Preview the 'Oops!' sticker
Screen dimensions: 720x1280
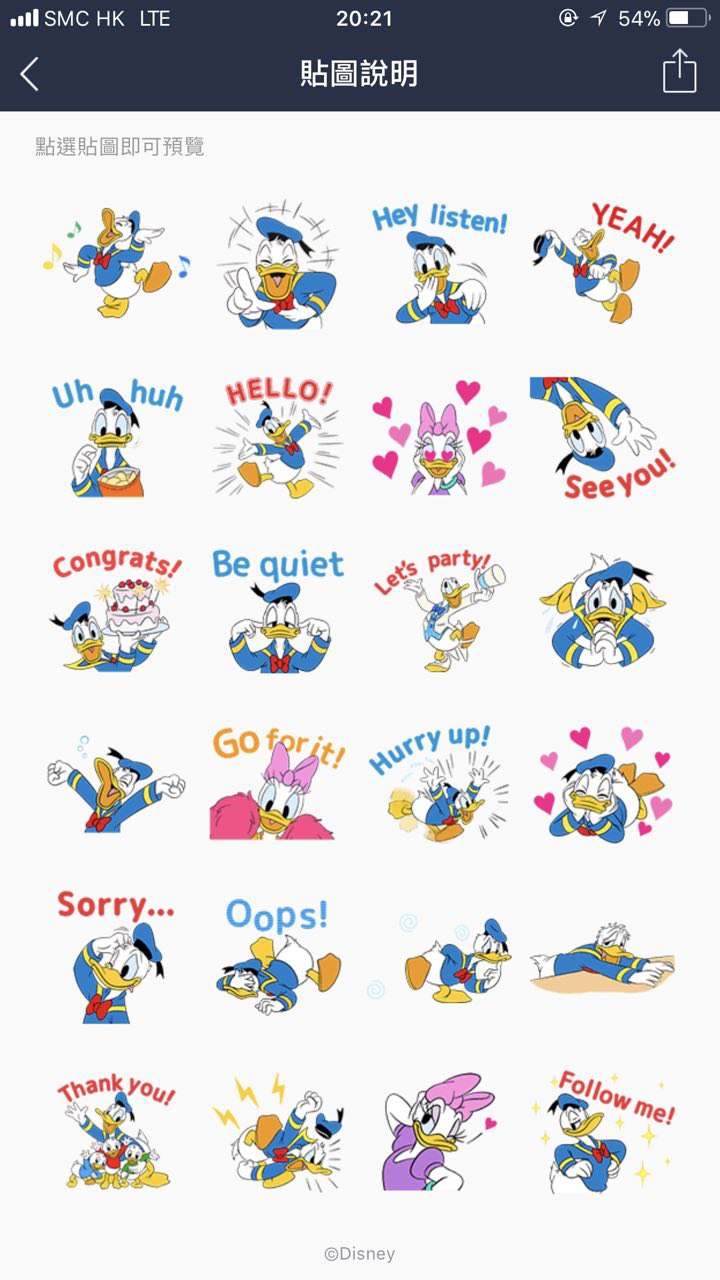(x=277, y=955)
